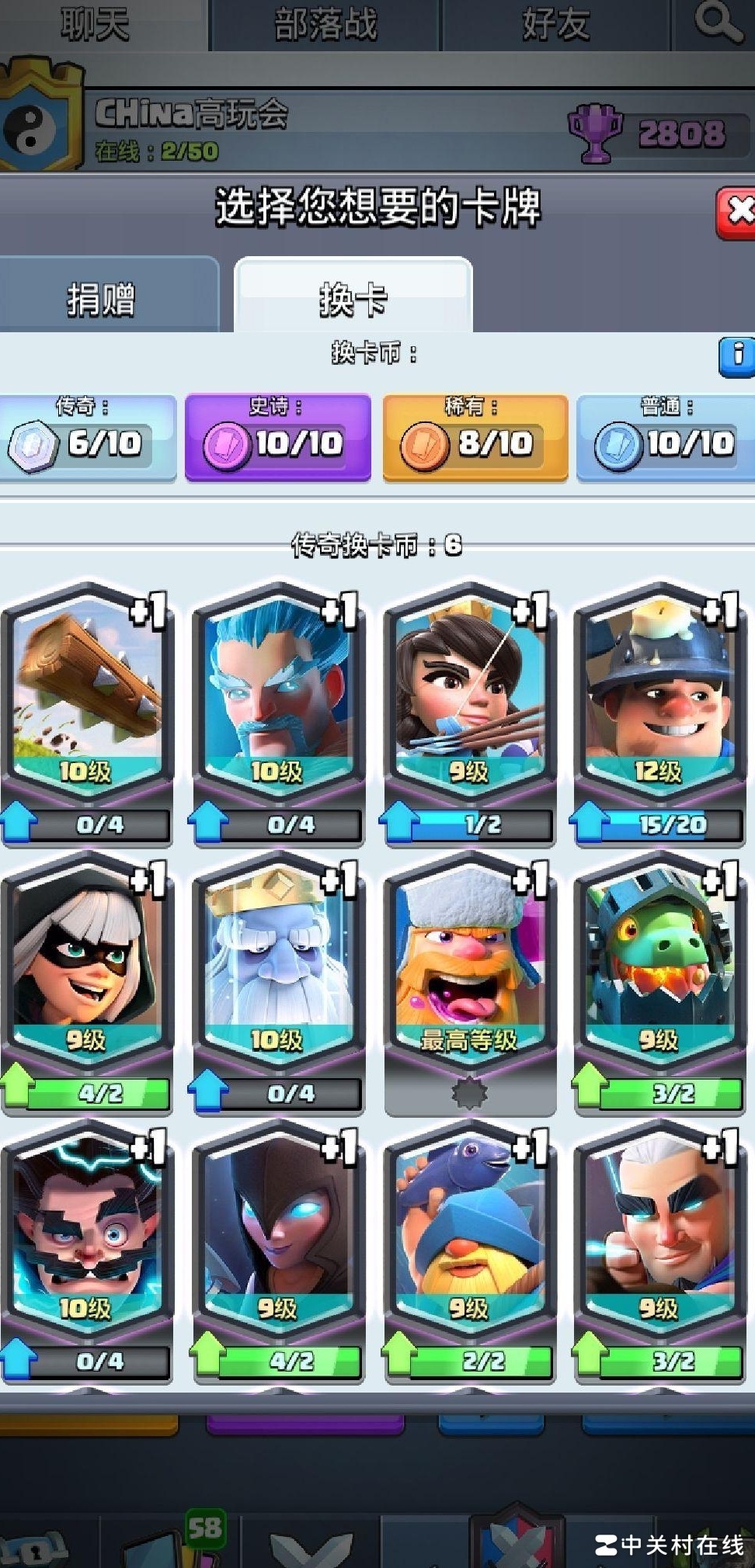Open the trade token info button
Screen dimensions: 755x1568
coord(736,357)
